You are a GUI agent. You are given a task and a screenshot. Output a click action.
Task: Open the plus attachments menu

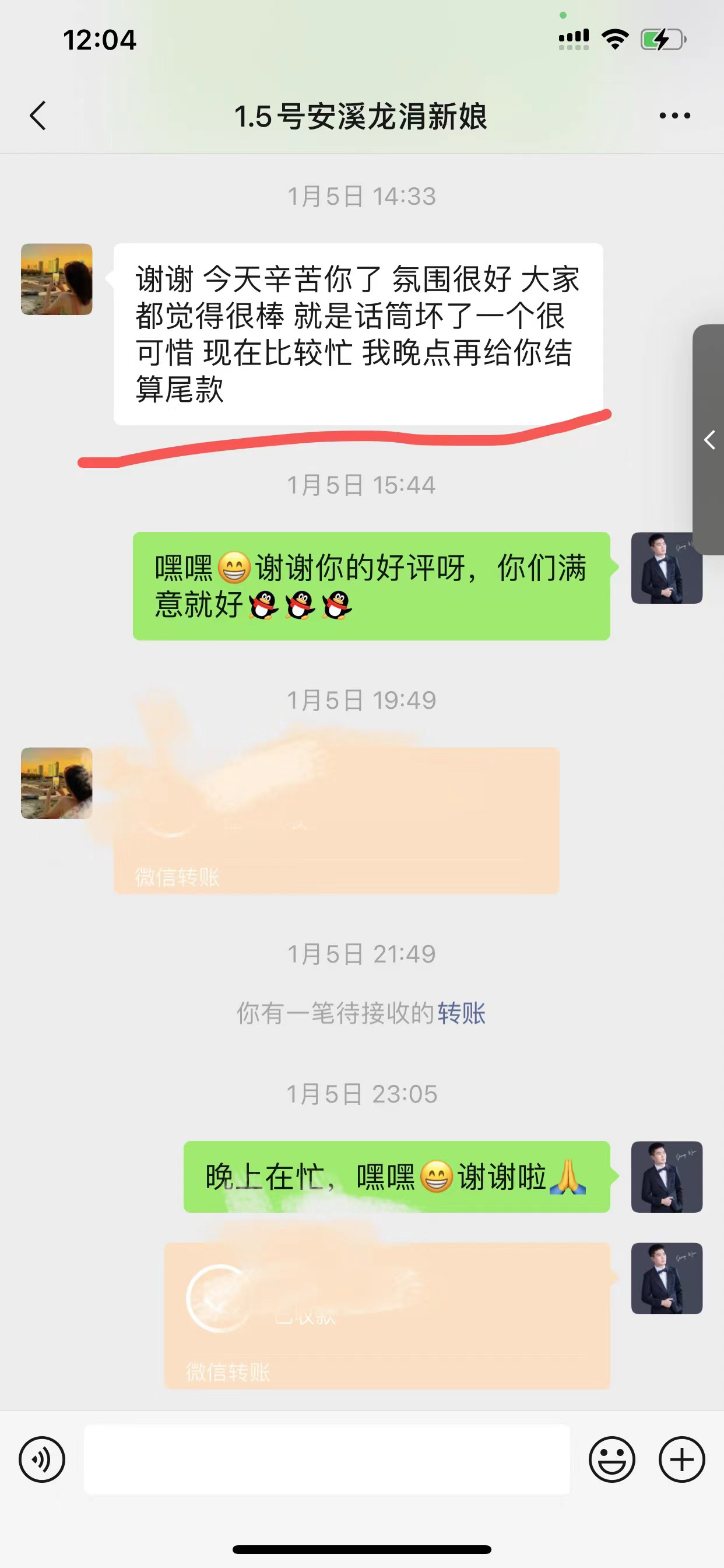pos(681,1459)
